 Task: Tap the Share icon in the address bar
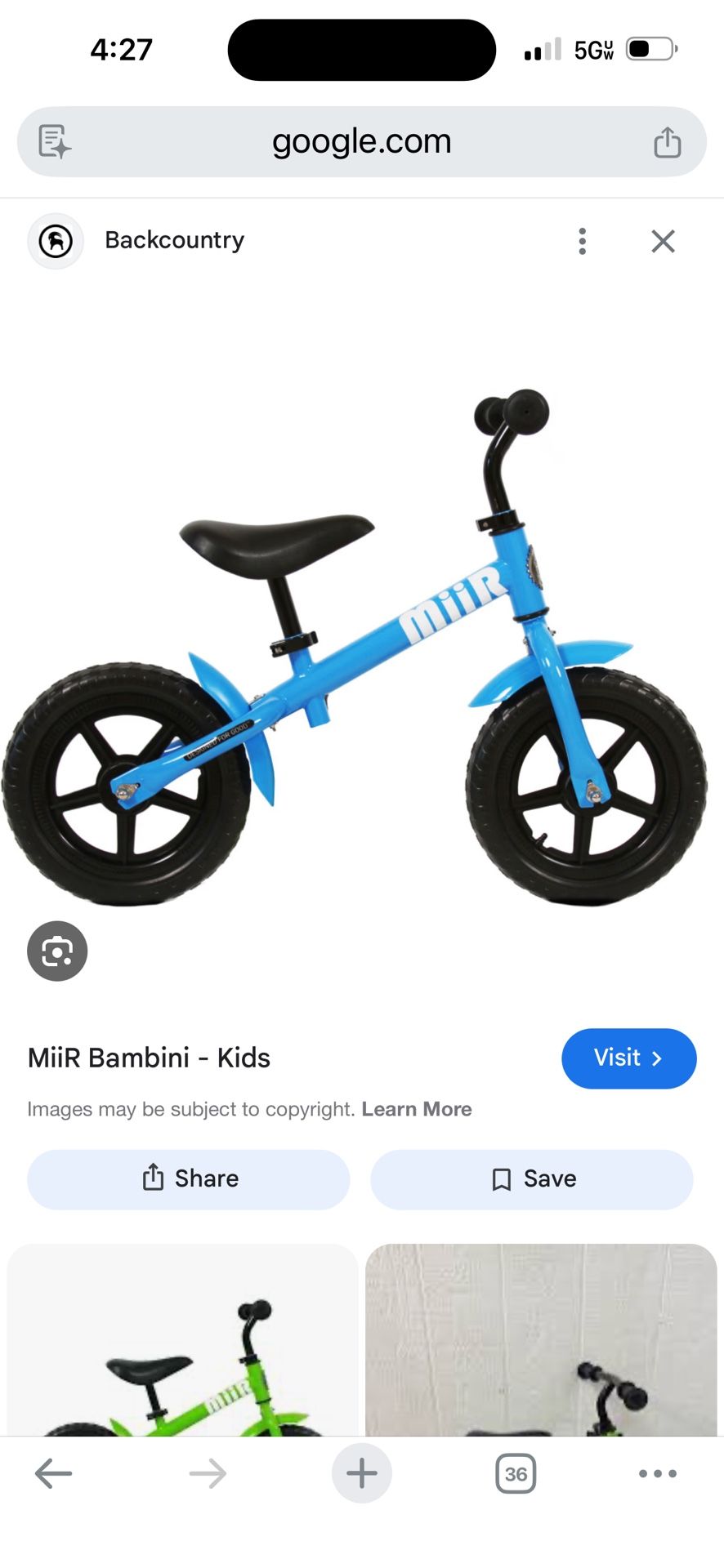(x=668, y=141)
